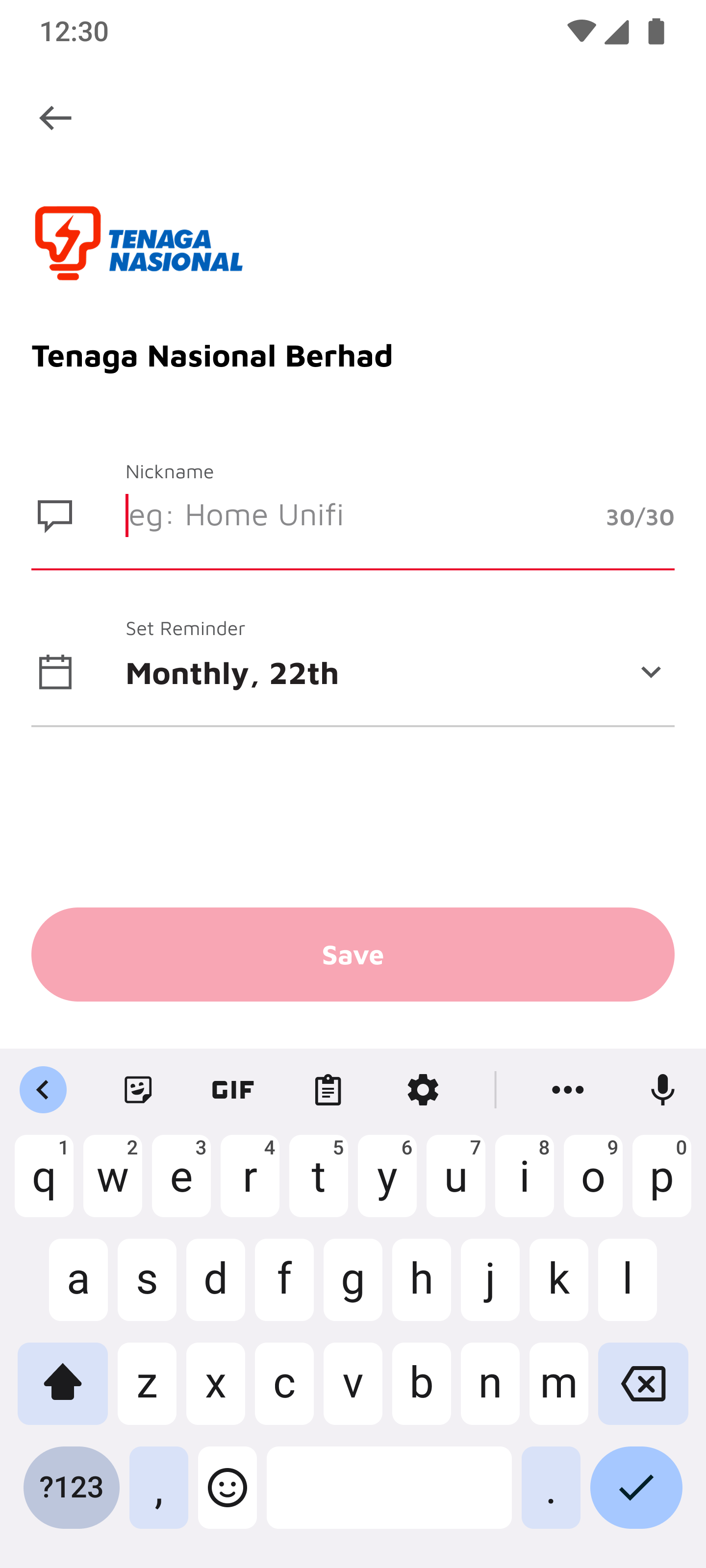
Task: Expand the Set Reminder dropdown
Action: coord(353,673)
